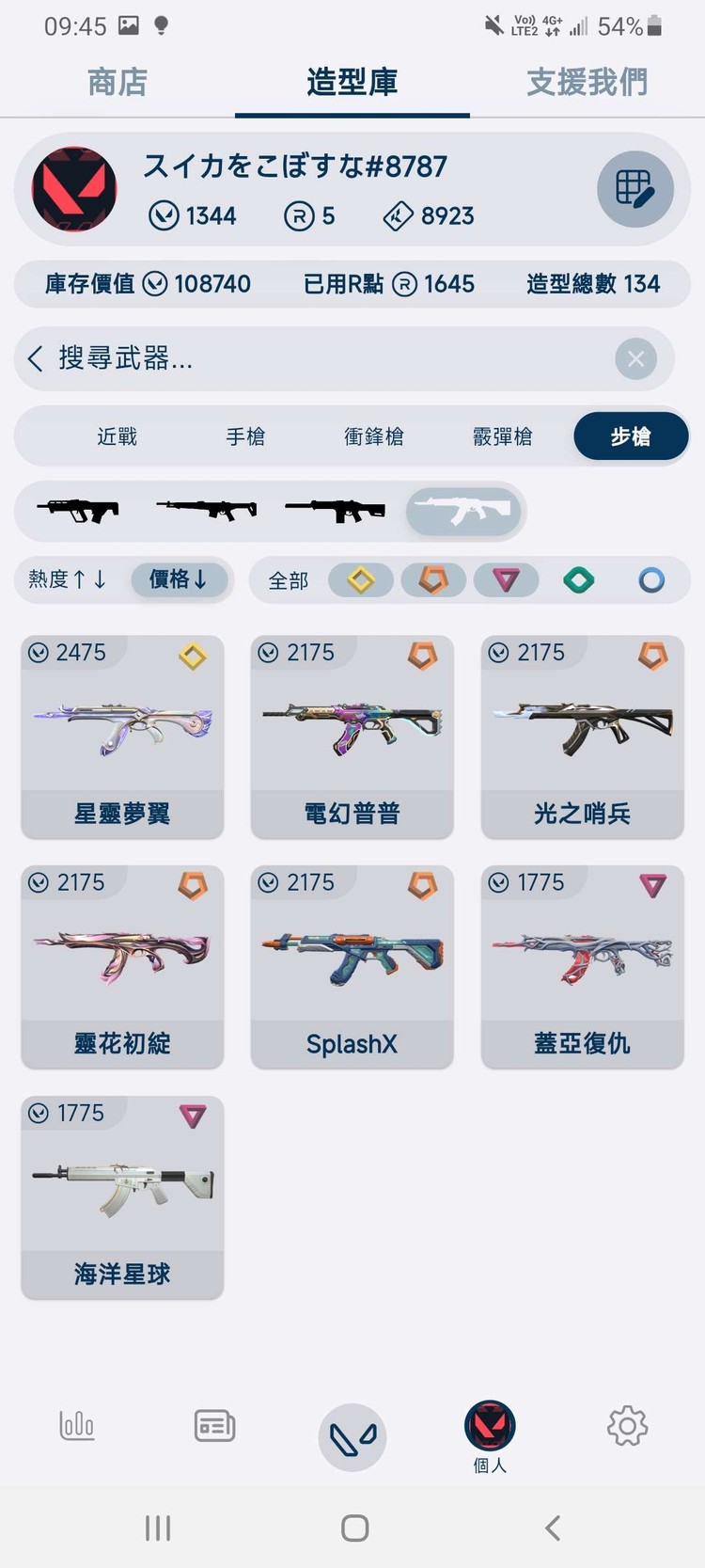Toggle the pink triangle rarity filter
This screenshot has height=1568, width=705.
tap(506, 579)
